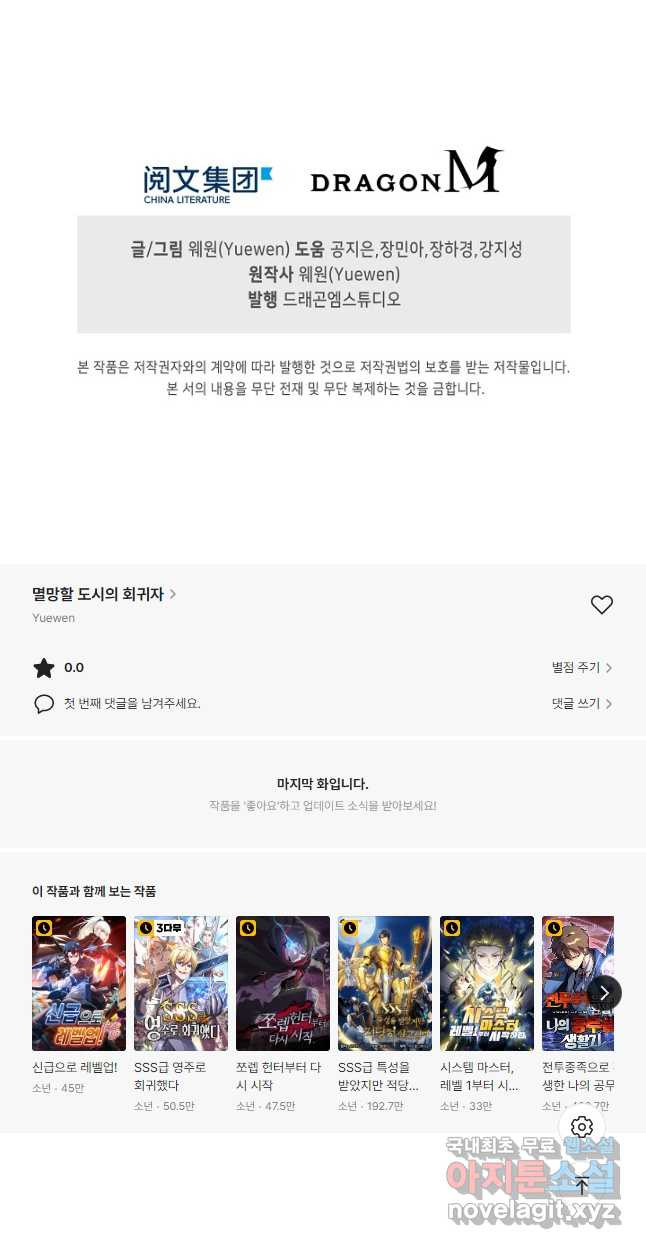The height and width of the screenshot is (1249, 646).
Task: Open viewer settings gear
Action: click(x=582, y=1127)
